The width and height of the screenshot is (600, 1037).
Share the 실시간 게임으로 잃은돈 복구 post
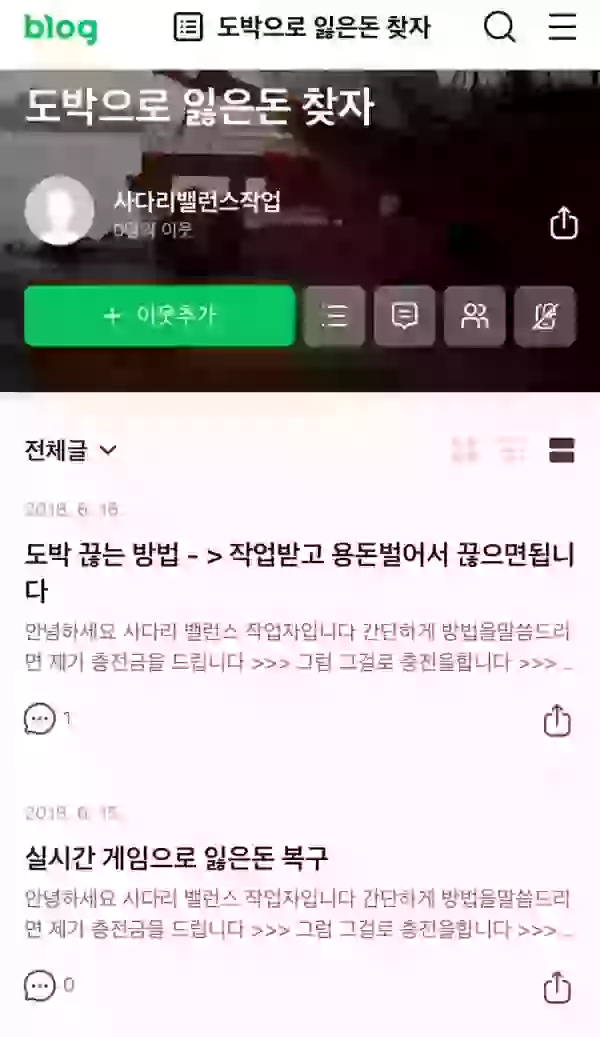coord(557,987)
